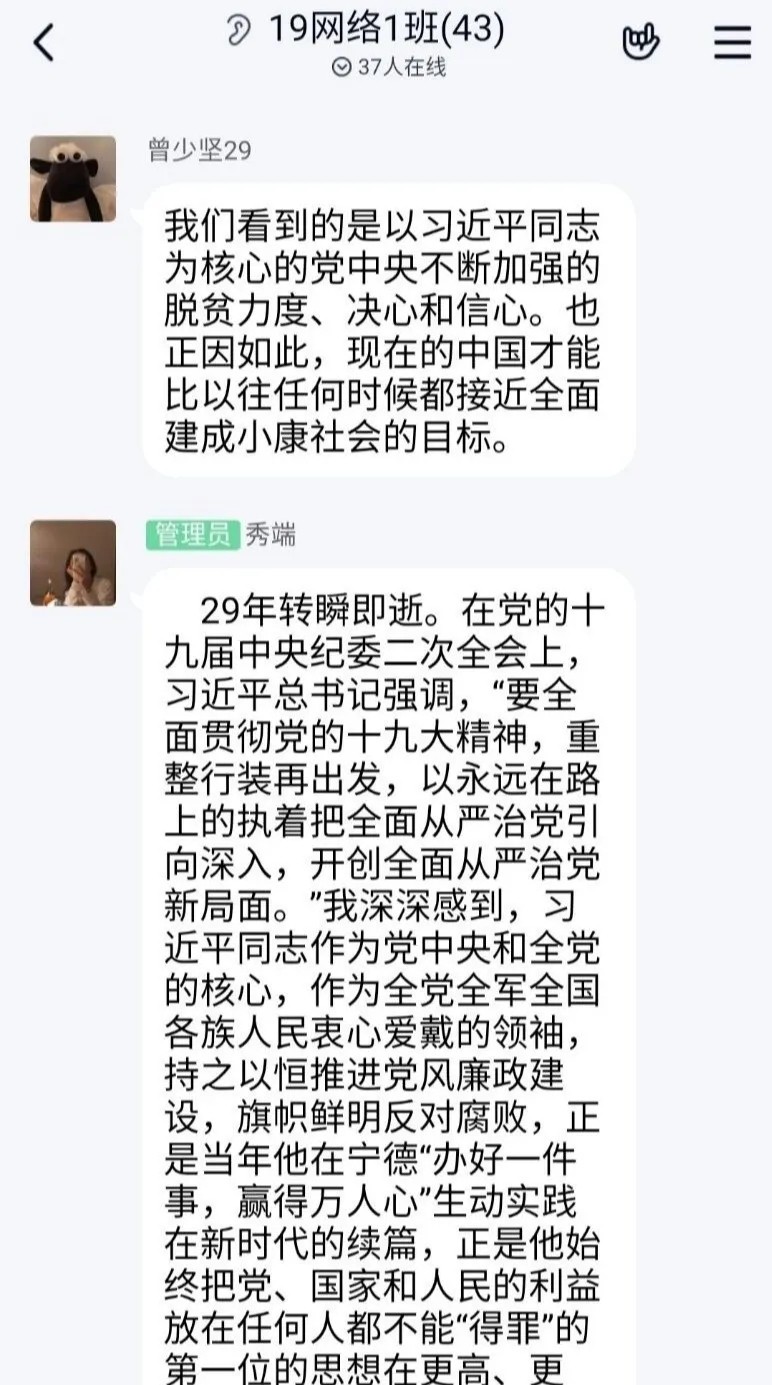
Task: Open the hand gesture icon in header
Action: [641, 42]
